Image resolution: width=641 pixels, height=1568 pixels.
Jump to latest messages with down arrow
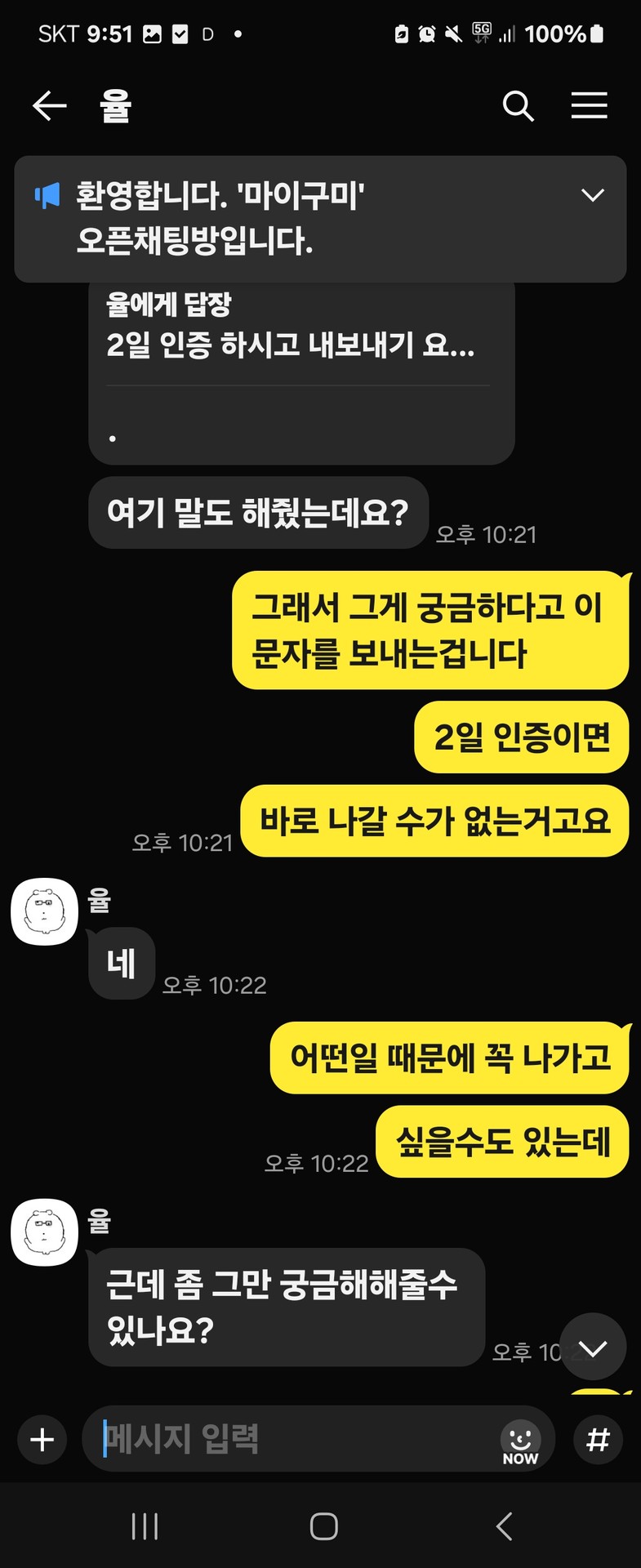(593, 1347)
